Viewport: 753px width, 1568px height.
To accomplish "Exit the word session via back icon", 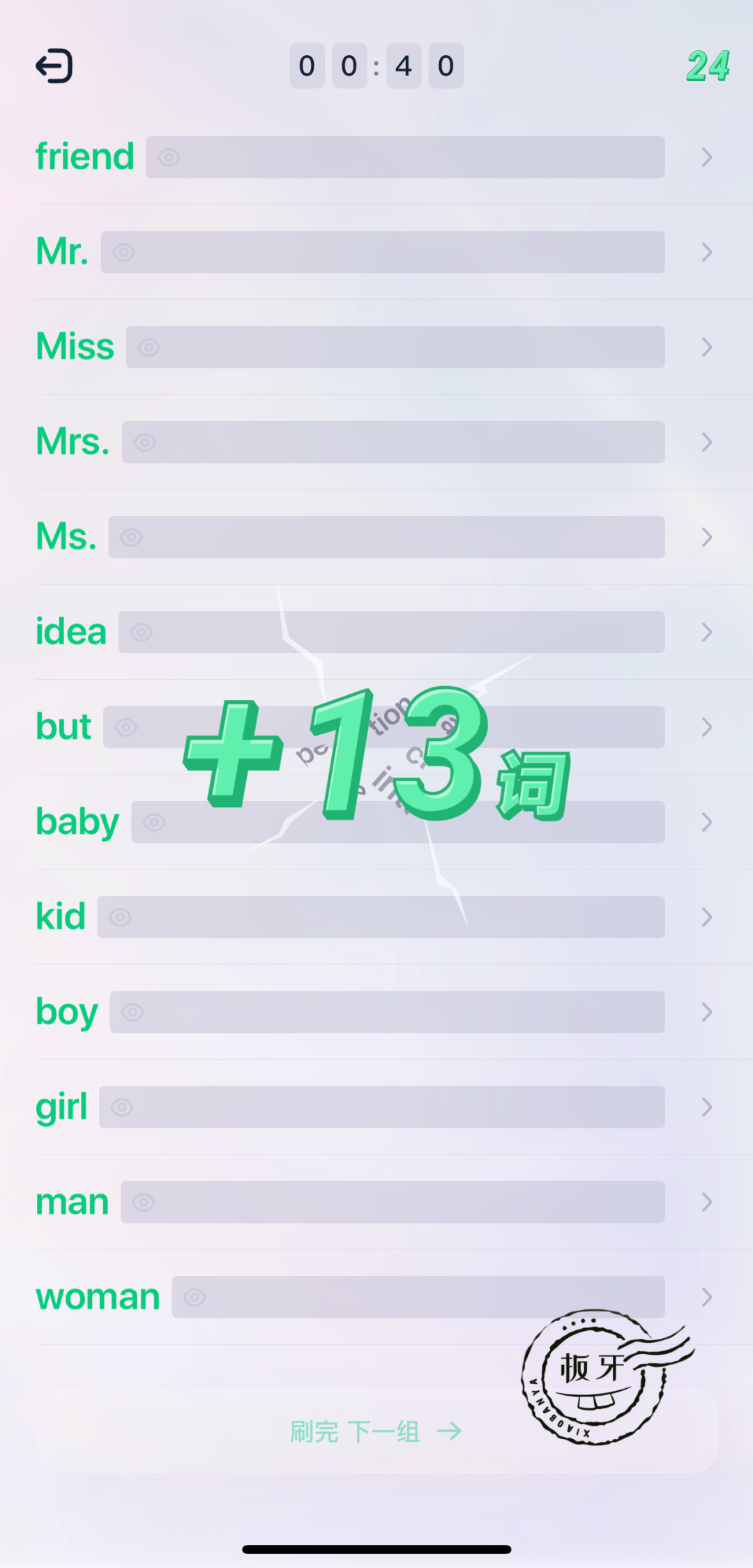I will 54,66.
